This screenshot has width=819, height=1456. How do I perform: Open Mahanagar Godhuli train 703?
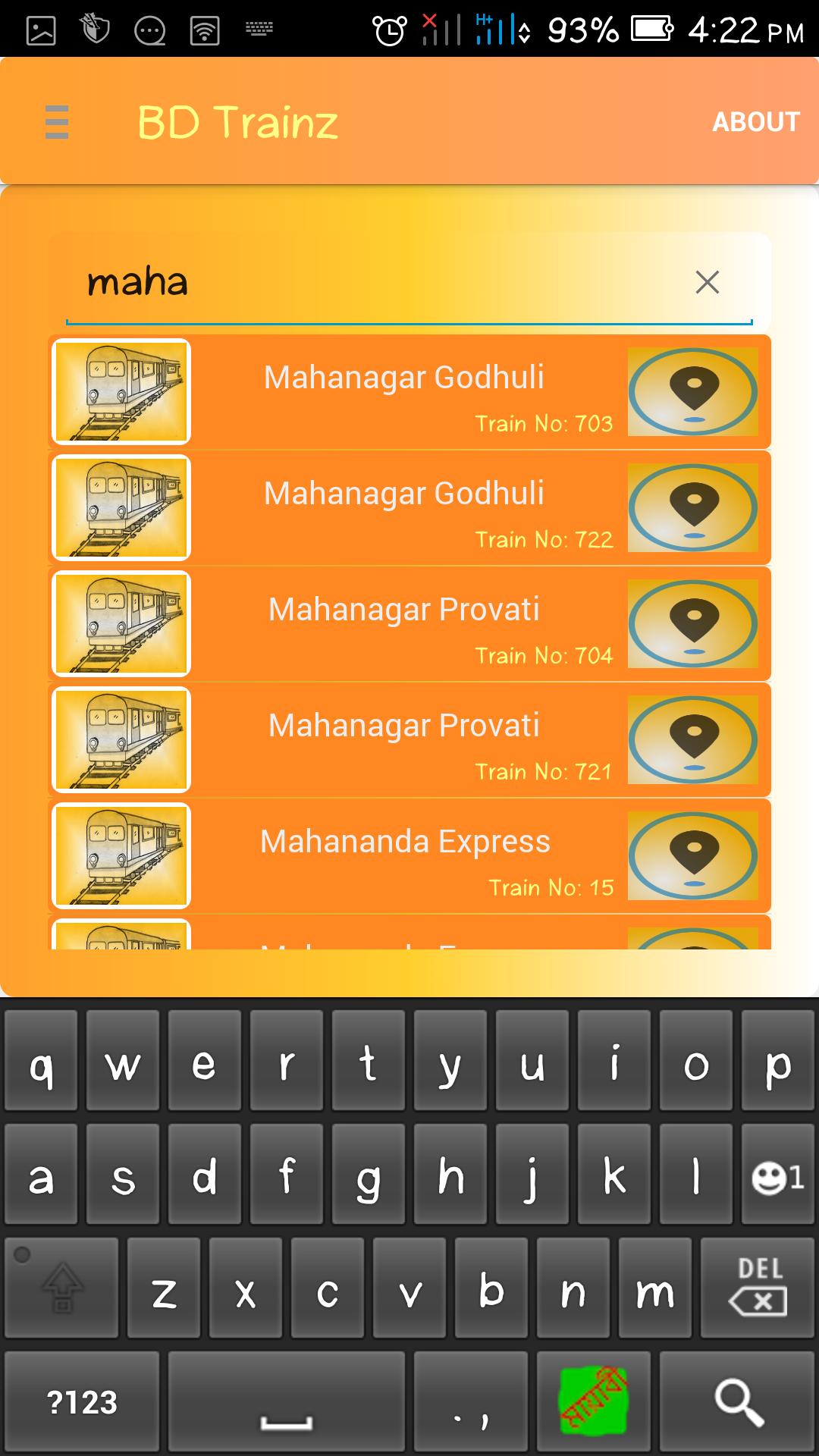(x=403, y=391)
